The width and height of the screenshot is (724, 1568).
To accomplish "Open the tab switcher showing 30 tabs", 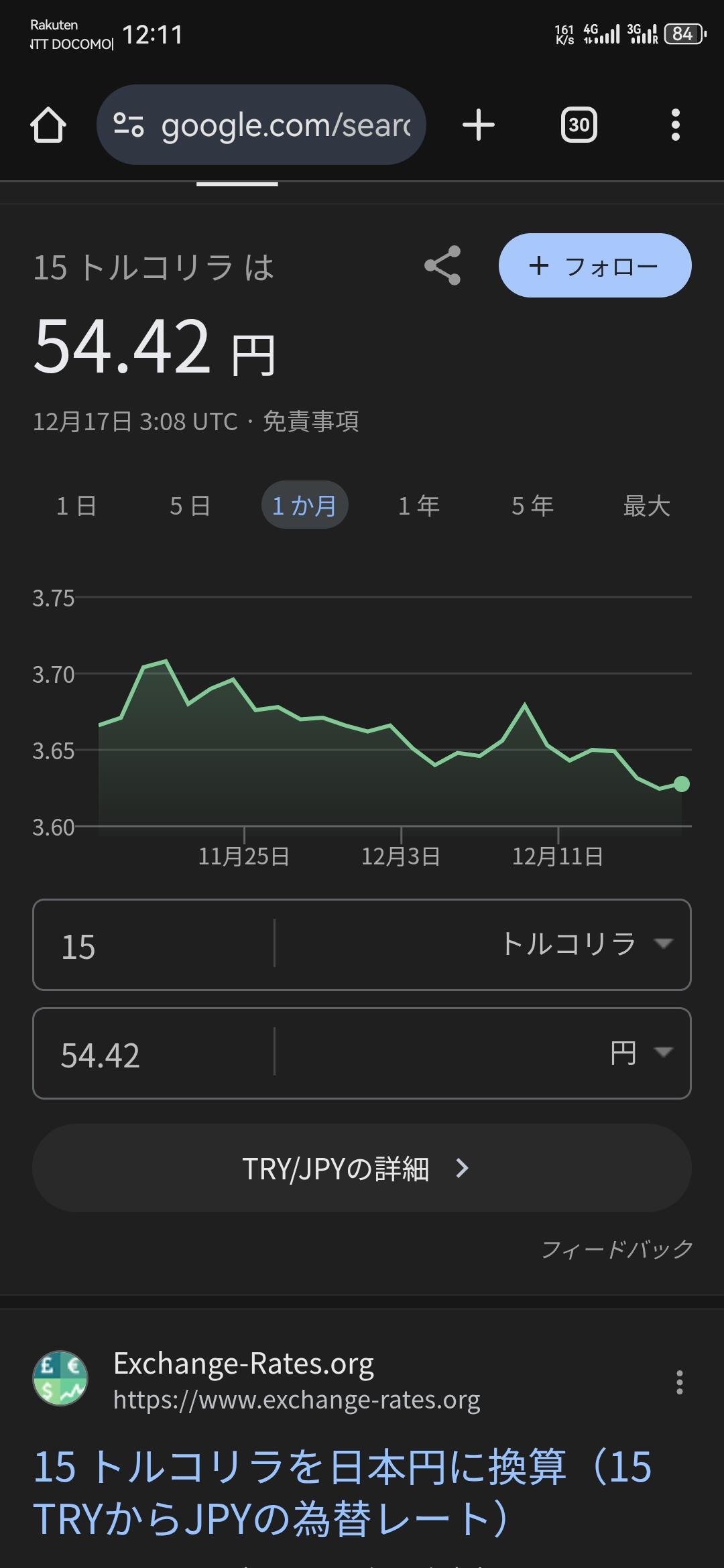I will coord(579,125).
